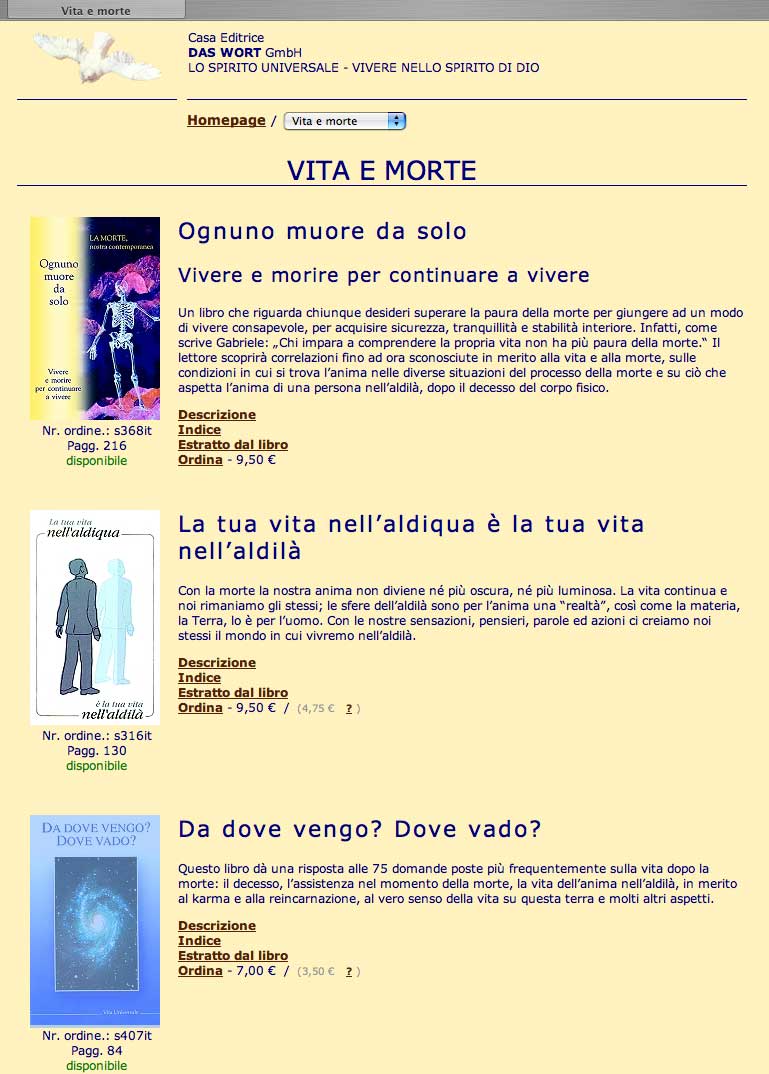Tap Ordina for Da dove vengo? Dove vado?
The image size is (769, 1074).
[200, 971]
